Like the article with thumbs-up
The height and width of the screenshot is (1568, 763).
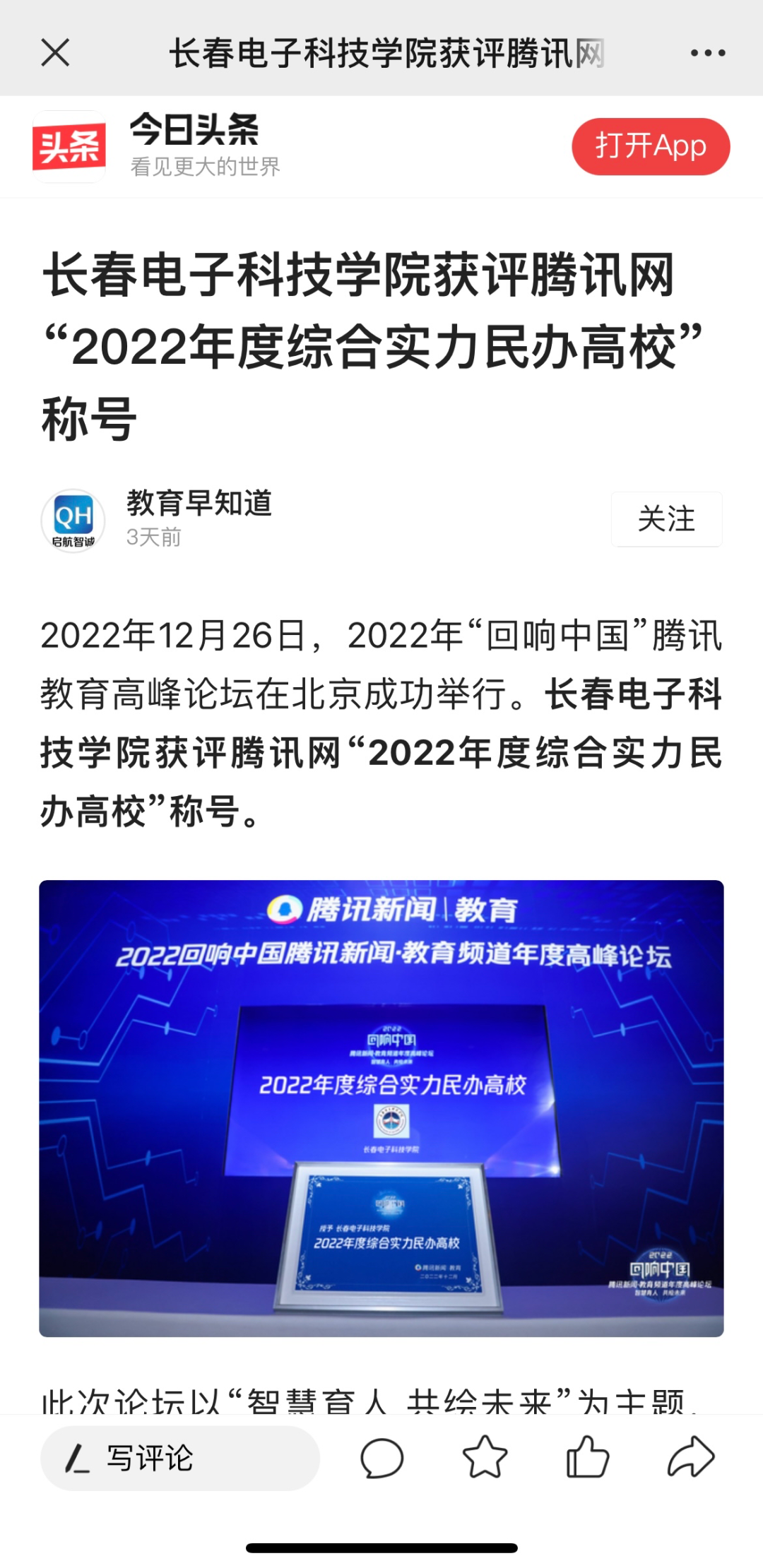[x=587, y=1457]
